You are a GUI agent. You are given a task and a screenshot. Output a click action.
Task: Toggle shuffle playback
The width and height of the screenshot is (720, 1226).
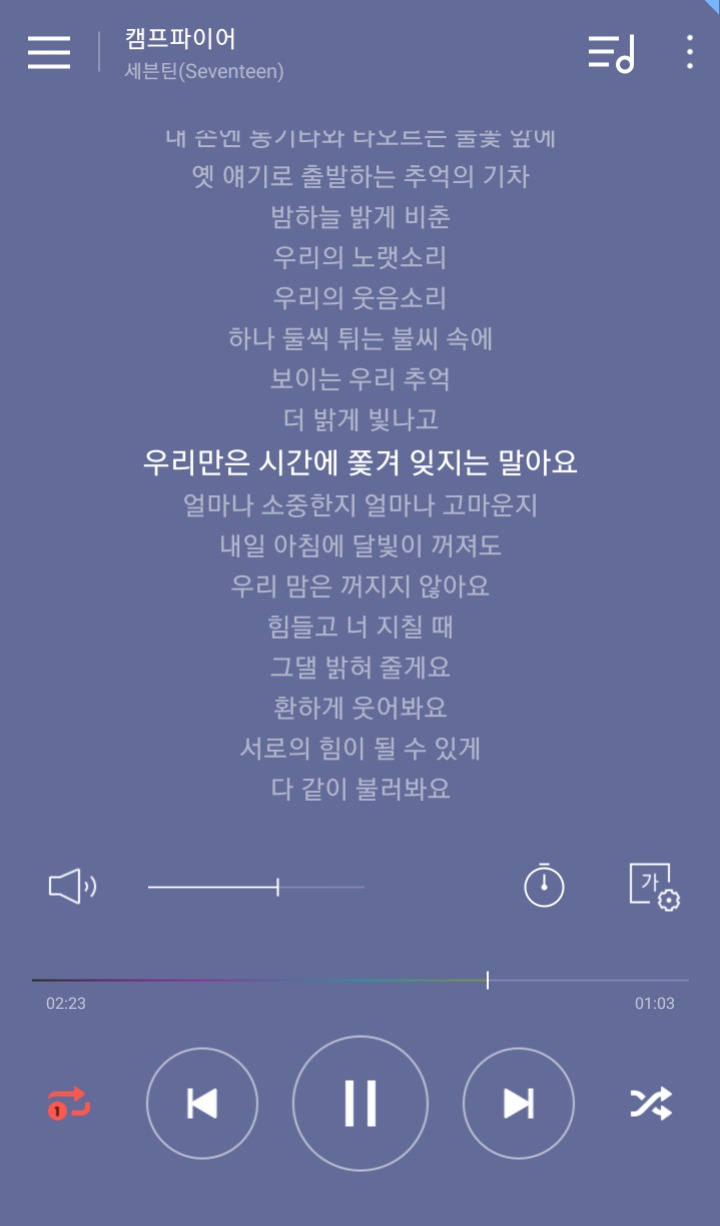[651, 1104]
